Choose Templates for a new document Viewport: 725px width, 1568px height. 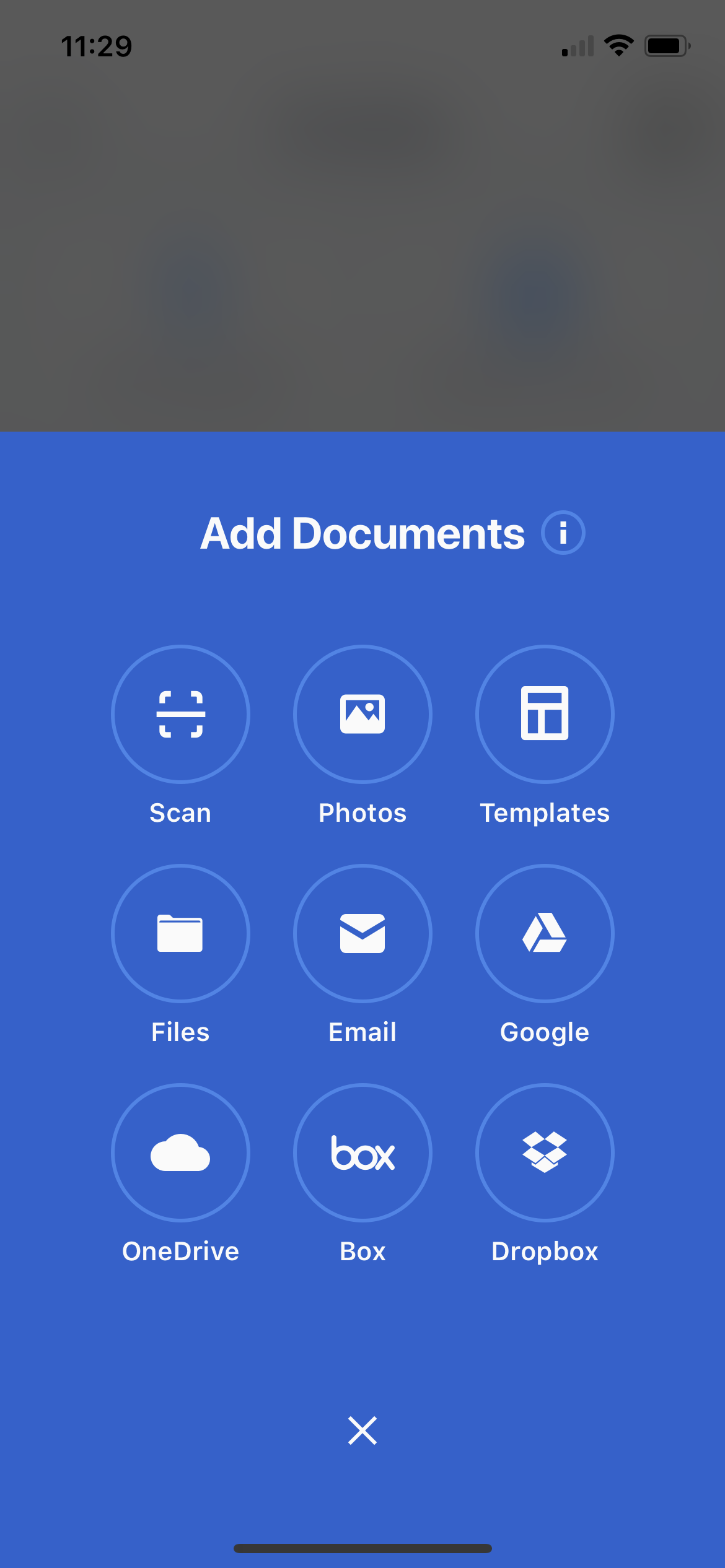(544, 715)
